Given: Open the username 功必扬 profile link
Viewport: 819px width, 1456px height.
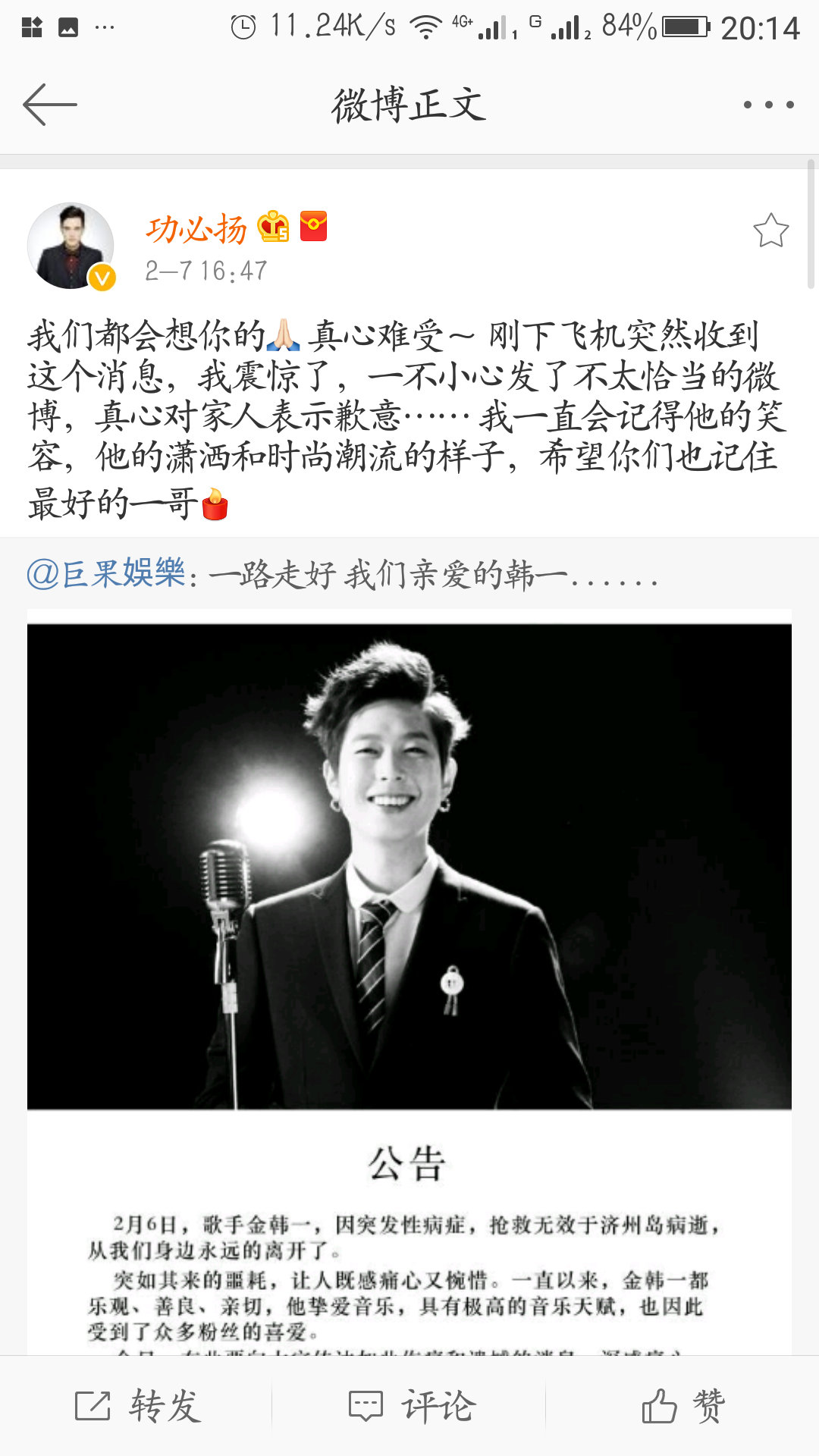Looking at the screenshot, I should tap(196, 229).
